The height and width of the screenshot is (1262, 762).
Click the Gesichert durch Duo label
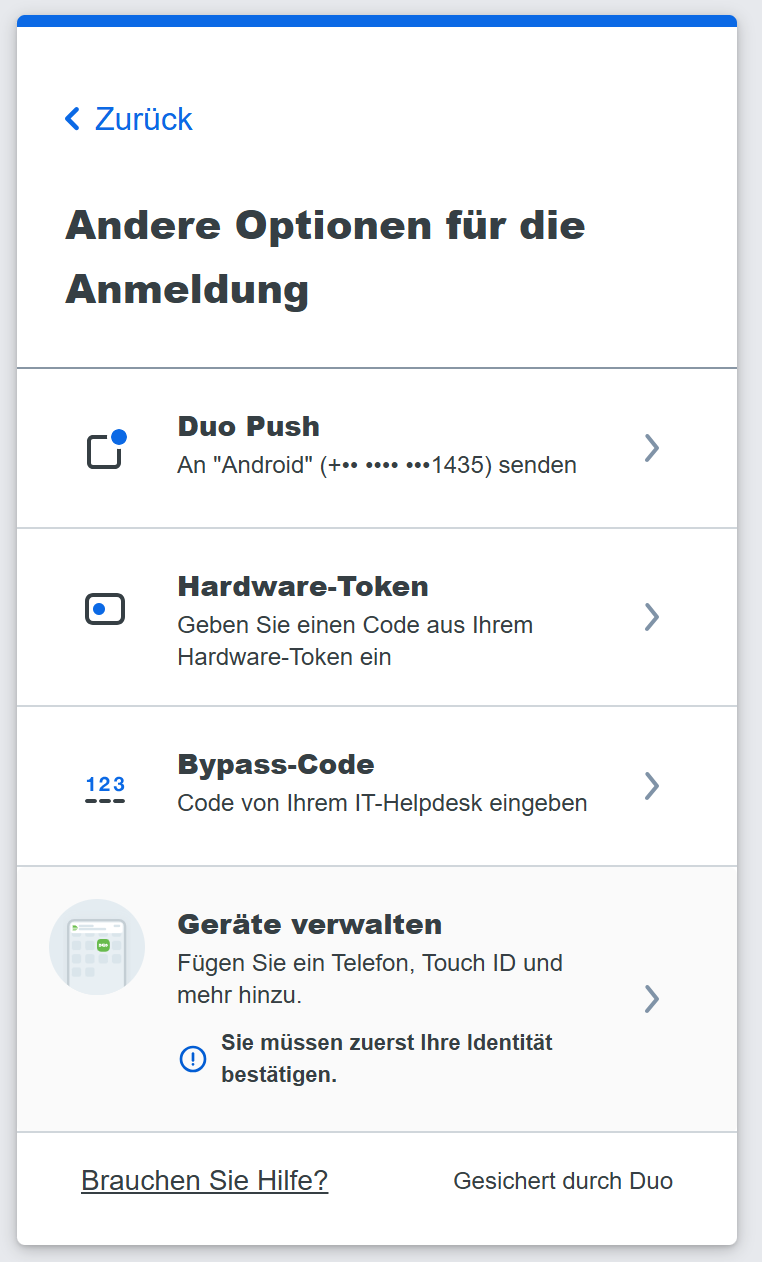563,1181
